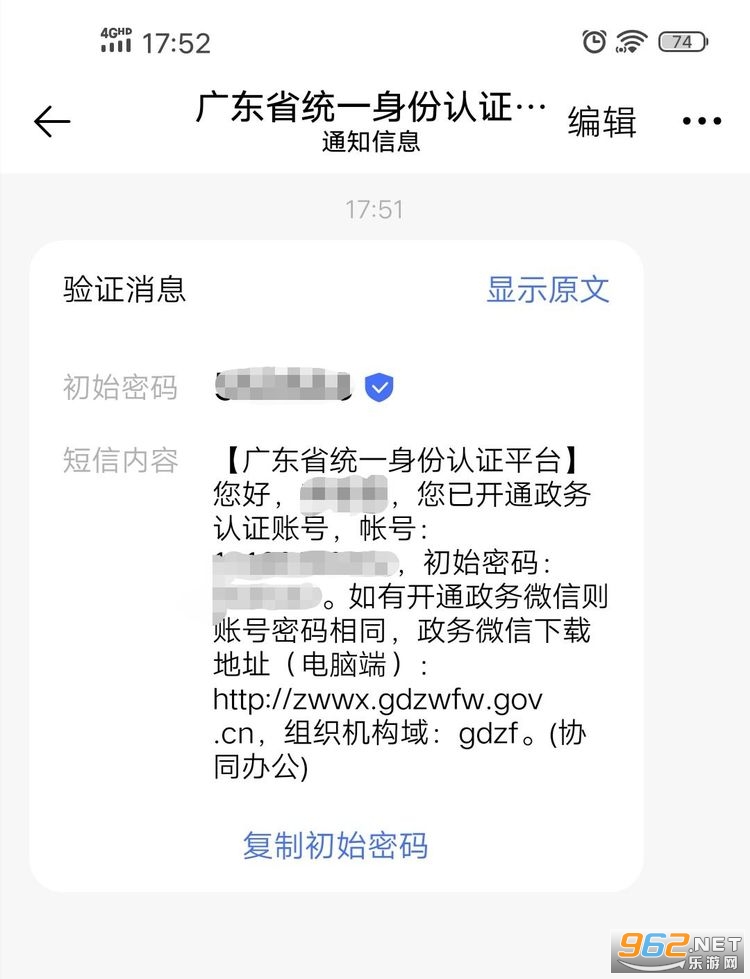
Task: Tap the alarm clock status icon
Action: click(592, 40)
